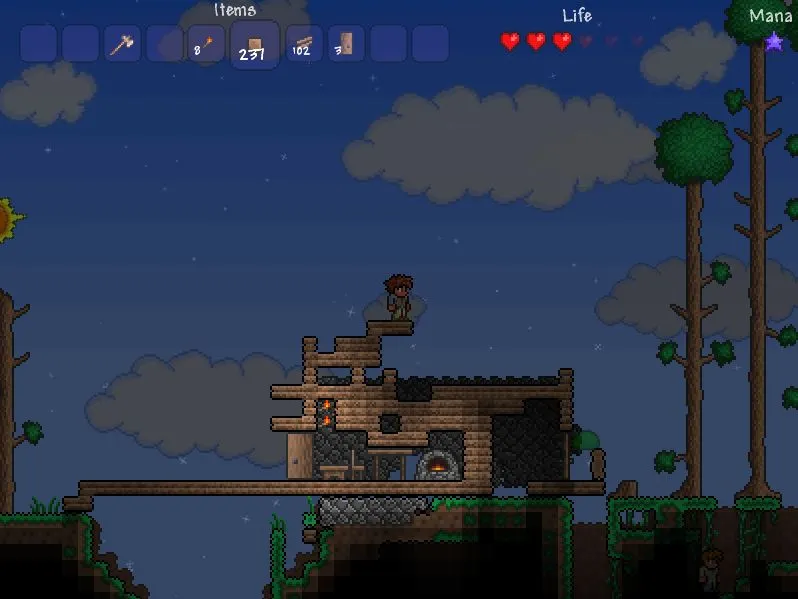Screen dimensions: 798x599
Task: Select the wood platform slot showing 102
Action: [x=303, y=44]
